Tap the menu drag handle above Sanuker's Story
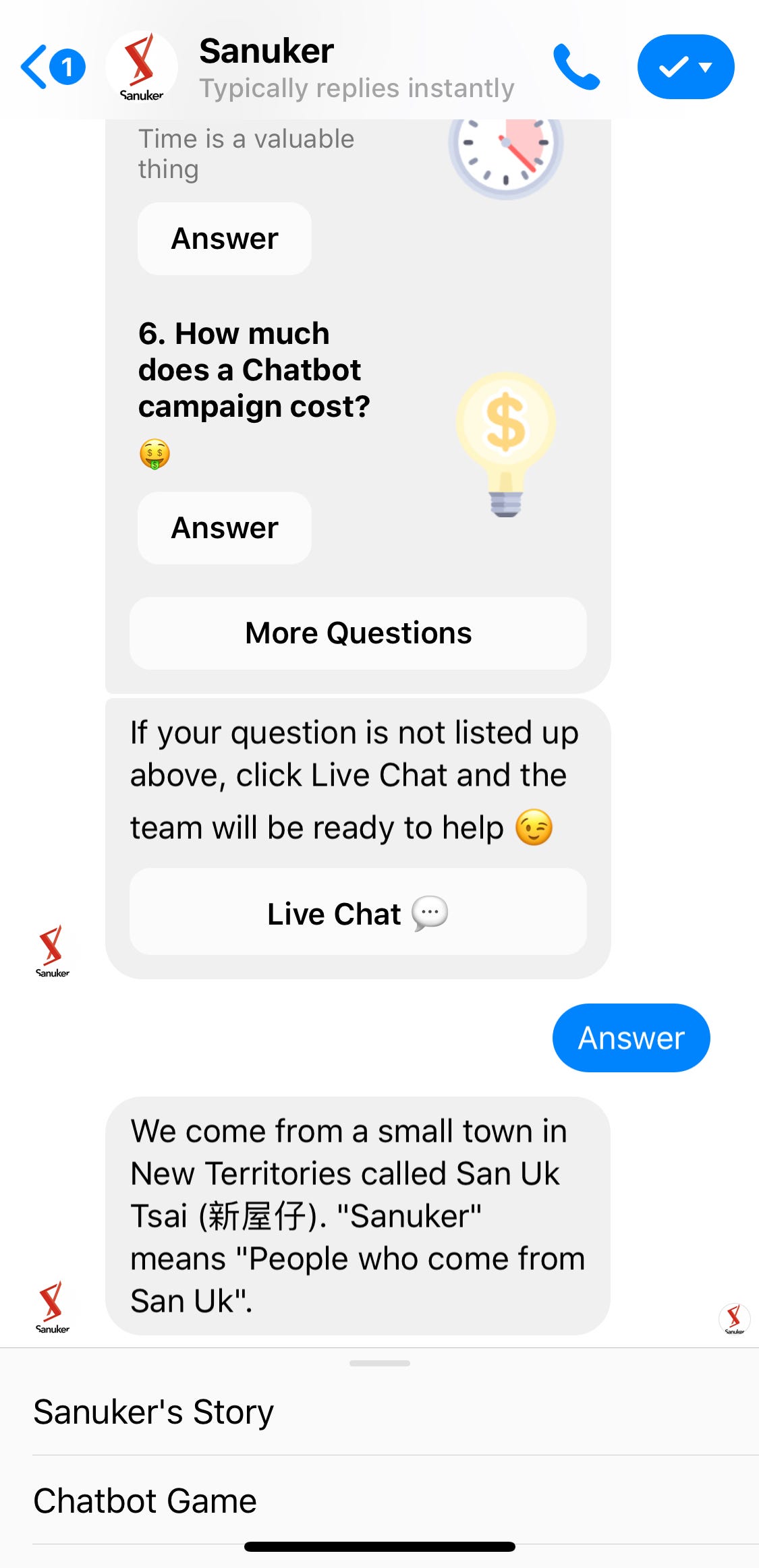Viewport: 759px width, 1568px height. pos(379,1363)
